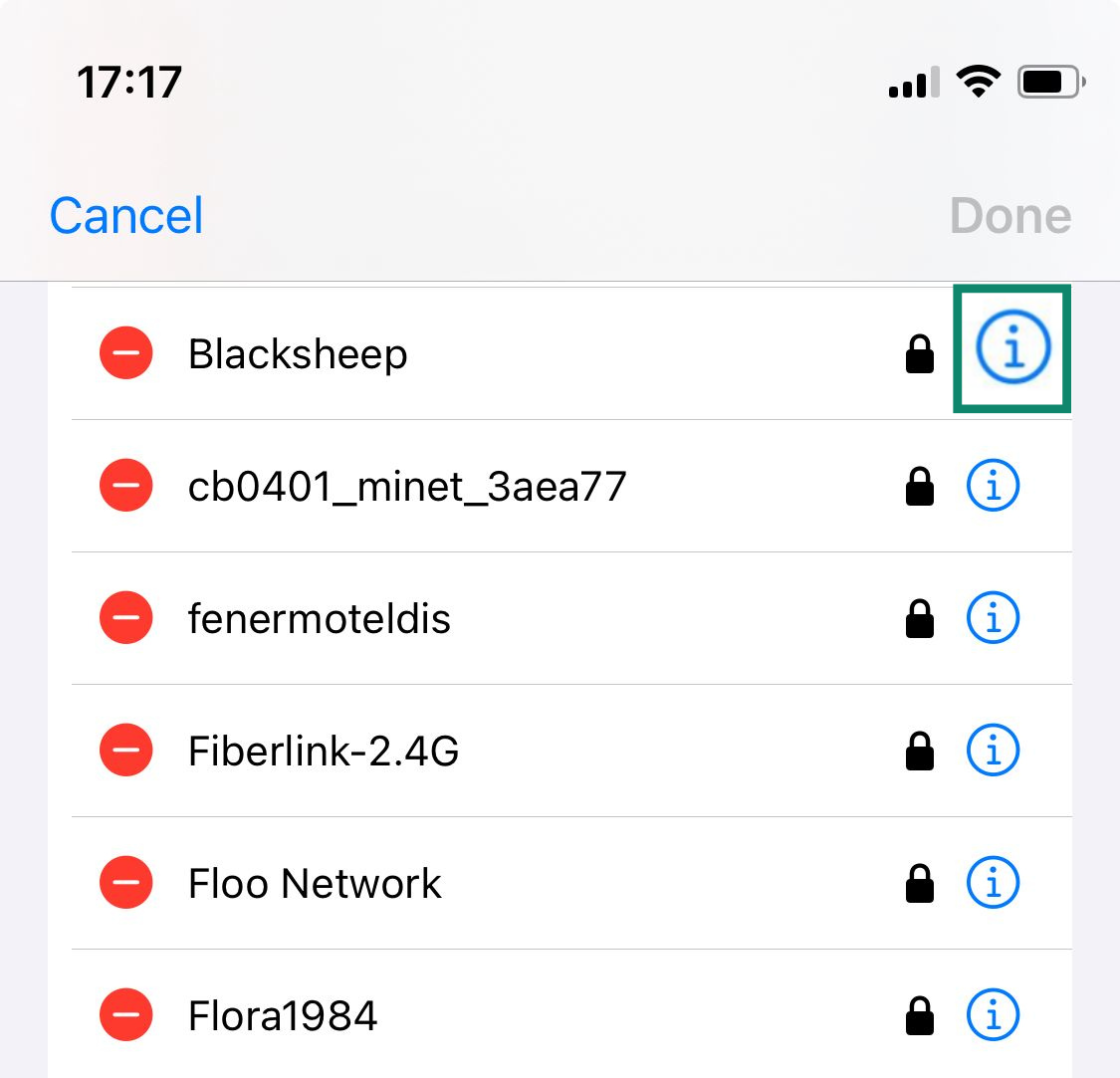This screenshot has width=1120, height=1078.
Task: View details of cb0401_minet_3aea77
Action: (994, 486)
